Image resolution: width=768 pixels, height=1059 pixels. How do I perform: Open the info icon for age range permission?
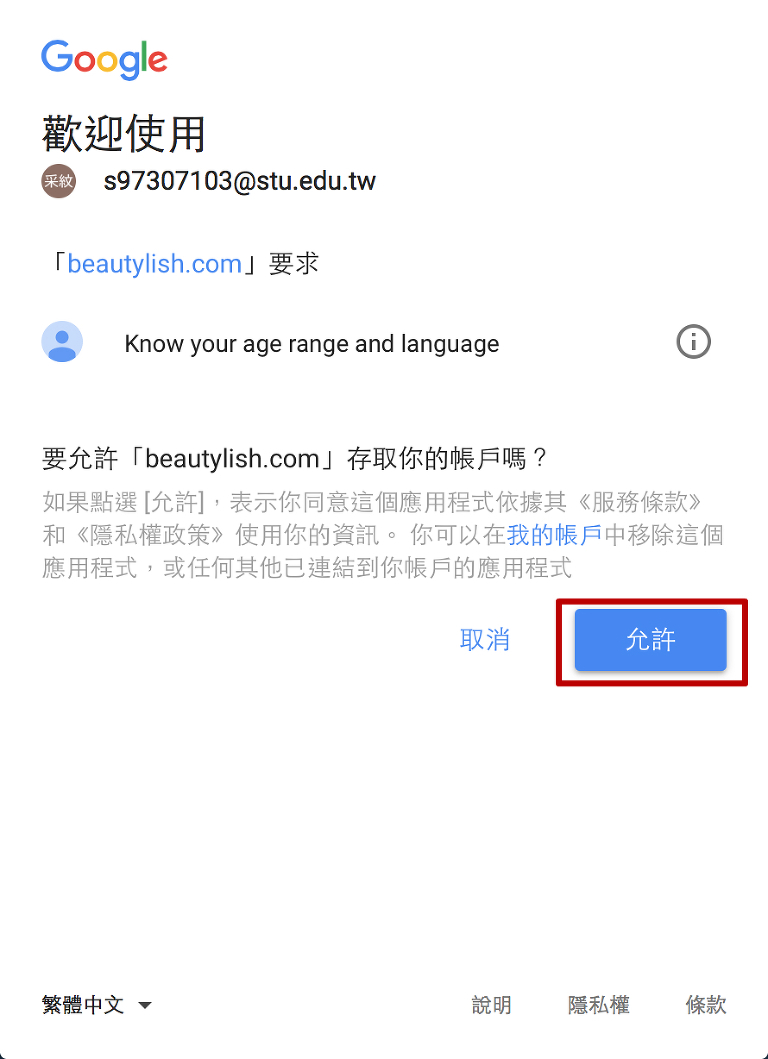tap(693, 342)
